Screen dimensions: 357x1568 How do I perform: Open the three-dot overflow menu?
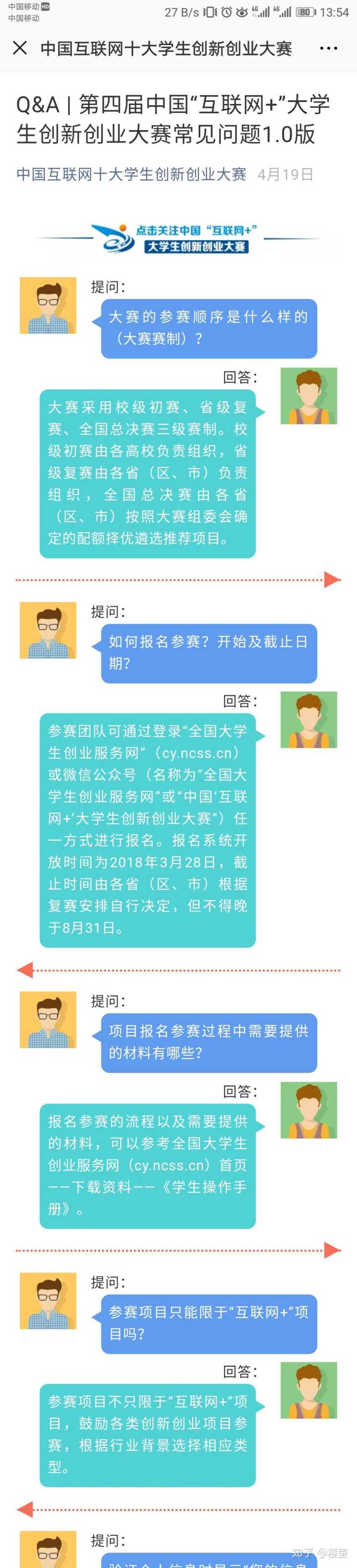click(328, 48)
